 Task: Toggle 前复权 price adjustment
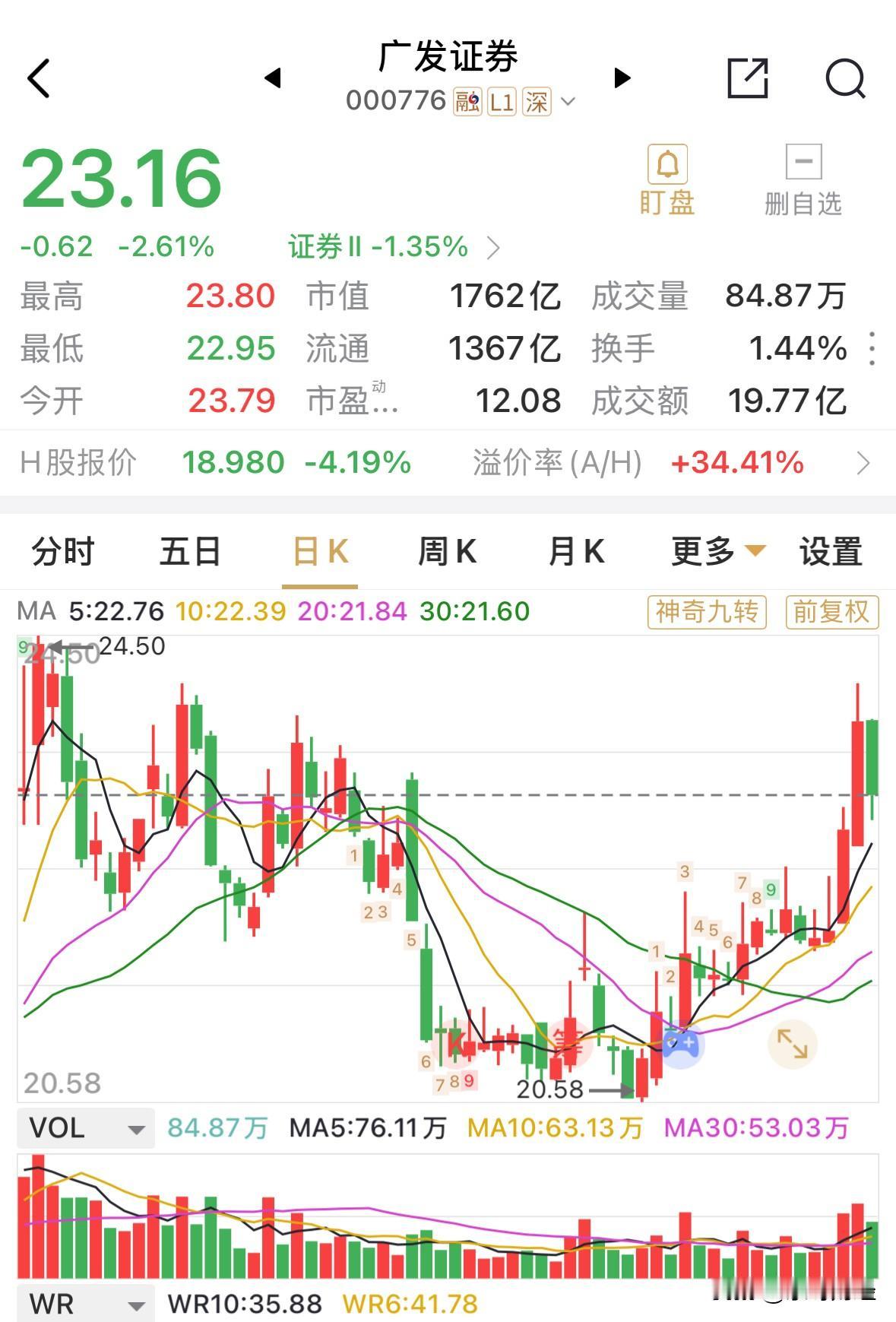click(831, 612)
